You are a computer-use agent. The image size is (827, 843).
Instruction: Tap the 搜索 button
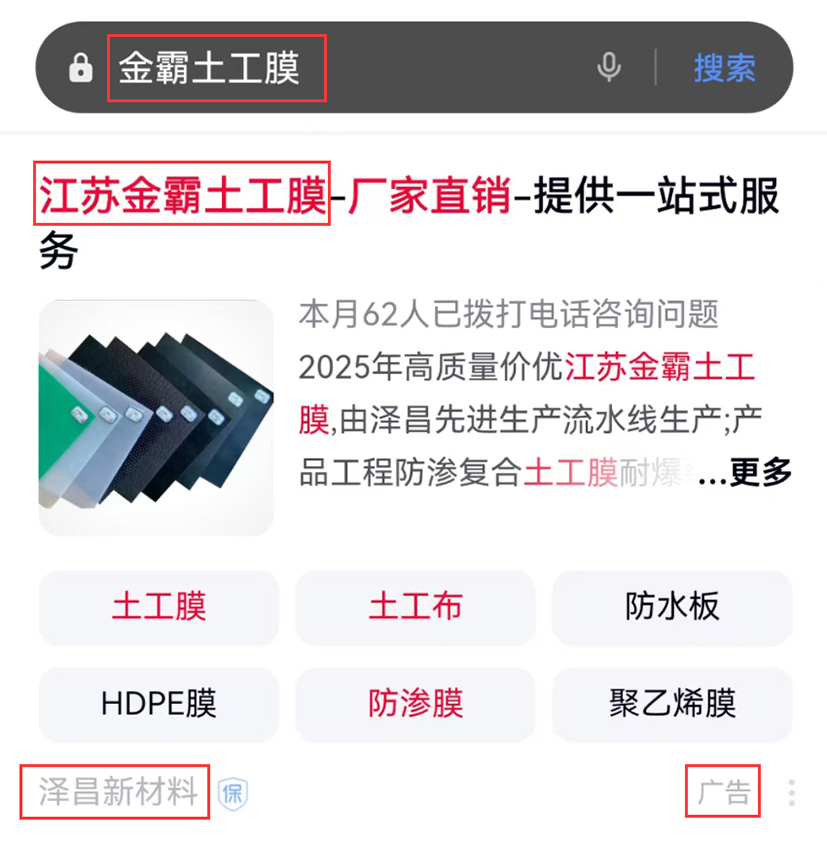pos(724,68)
